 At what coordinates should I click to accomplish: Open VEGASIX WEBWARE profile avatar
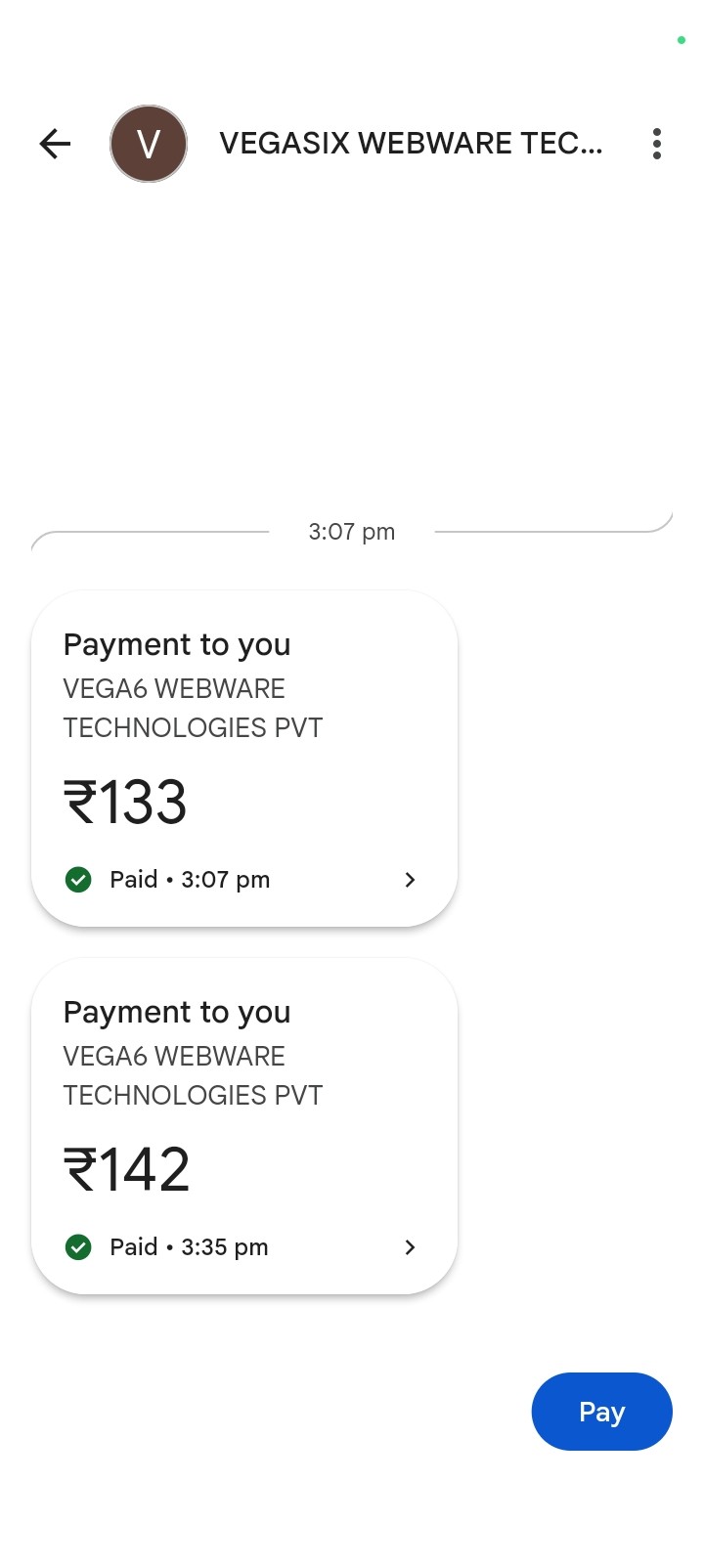[149, 144]
